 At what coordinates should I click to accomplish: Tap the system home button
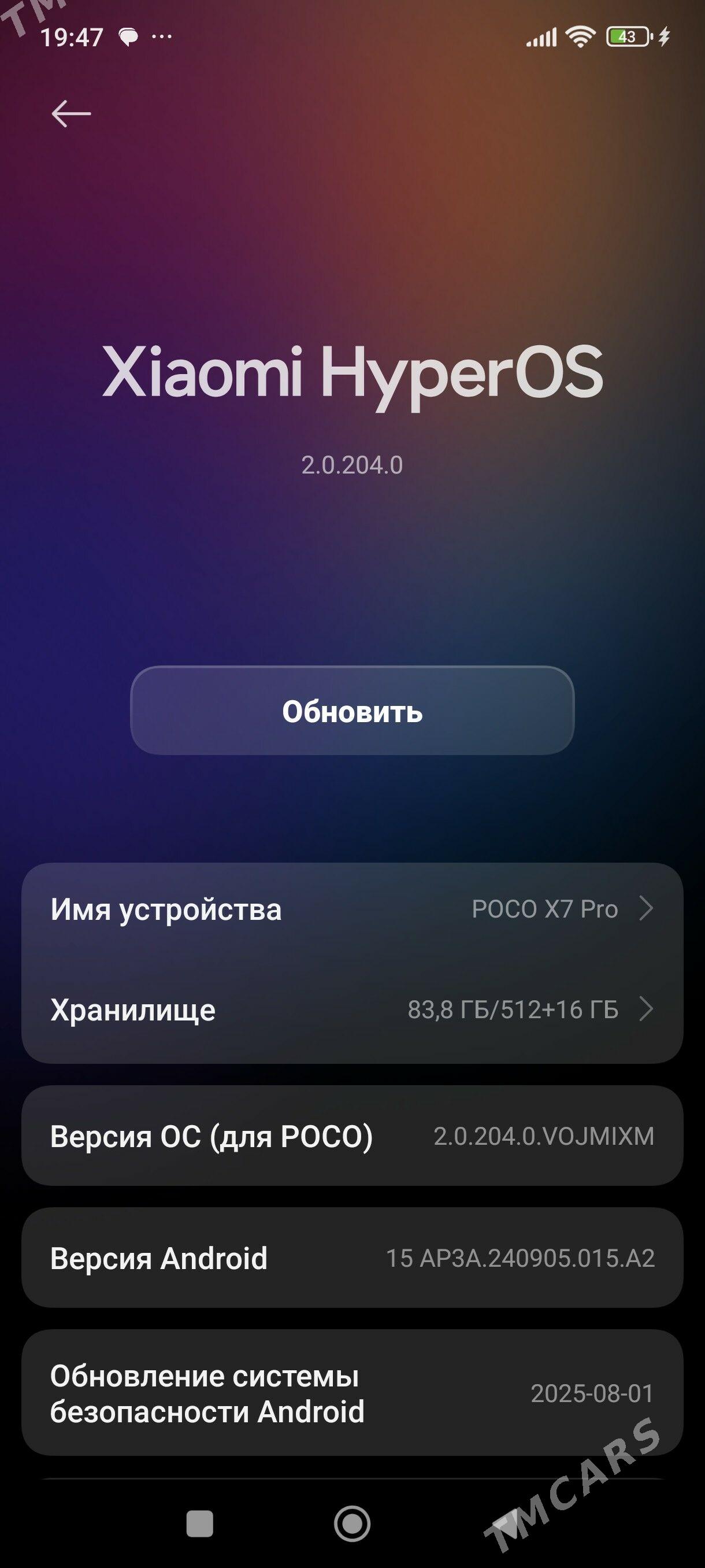click(352, 1523)
